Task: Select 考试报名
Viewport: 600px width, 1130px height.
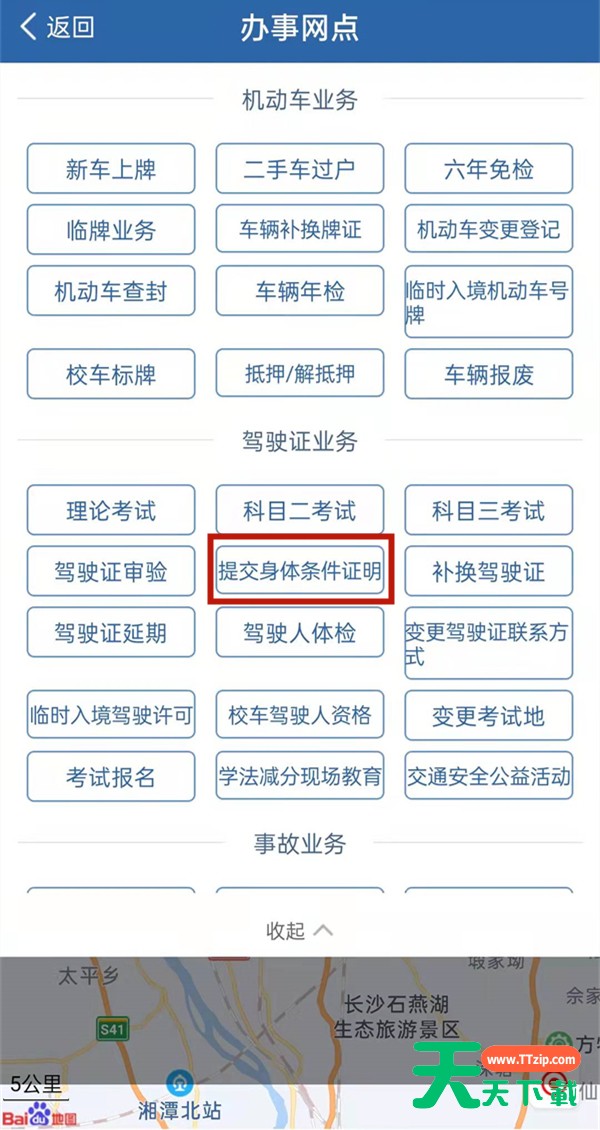Action: 111,777
